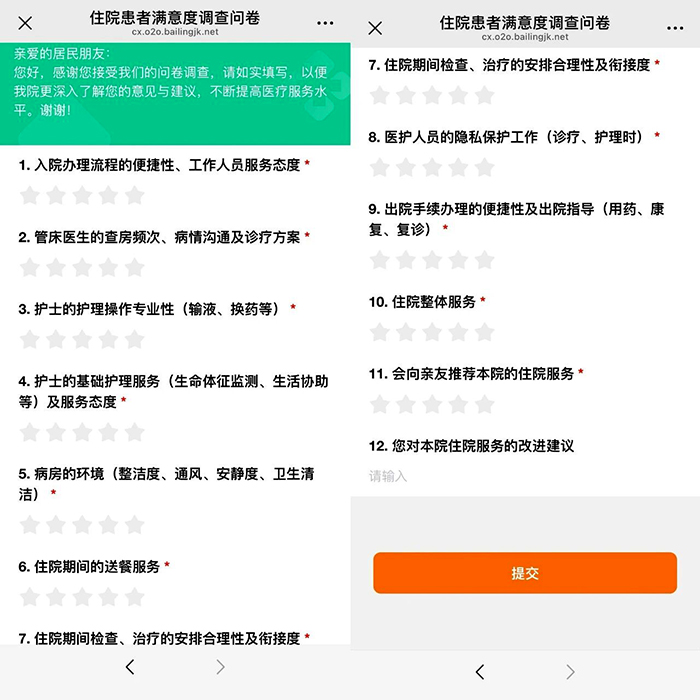The height and width of the screenshot is (700, 700).
Task: Rate question 4 basic nursing care five stars
Action: tap(134, 432)
